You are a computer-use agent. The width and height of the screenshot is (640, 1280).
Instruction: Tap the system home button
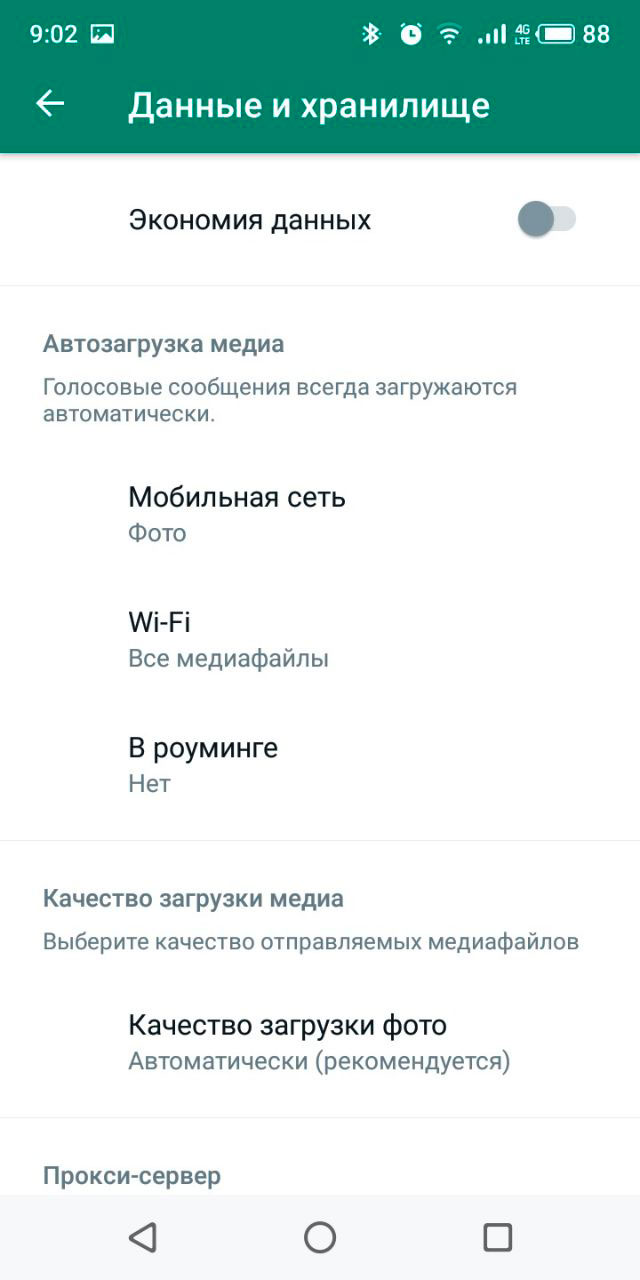coord(320,1237)
